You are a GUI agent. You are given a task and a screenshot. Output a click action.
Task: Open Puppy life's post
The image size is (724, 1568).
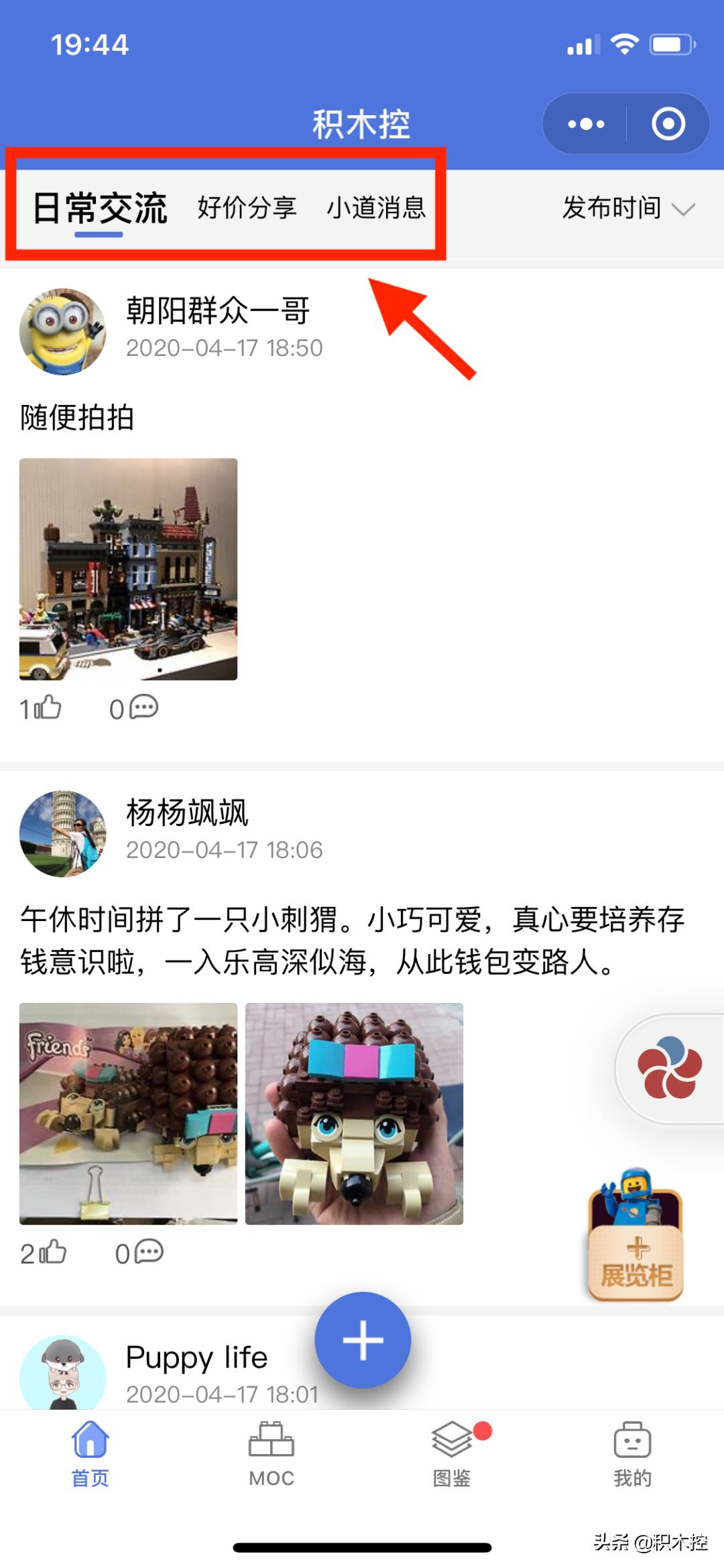pyautogui.click(x=198, y=1358)
